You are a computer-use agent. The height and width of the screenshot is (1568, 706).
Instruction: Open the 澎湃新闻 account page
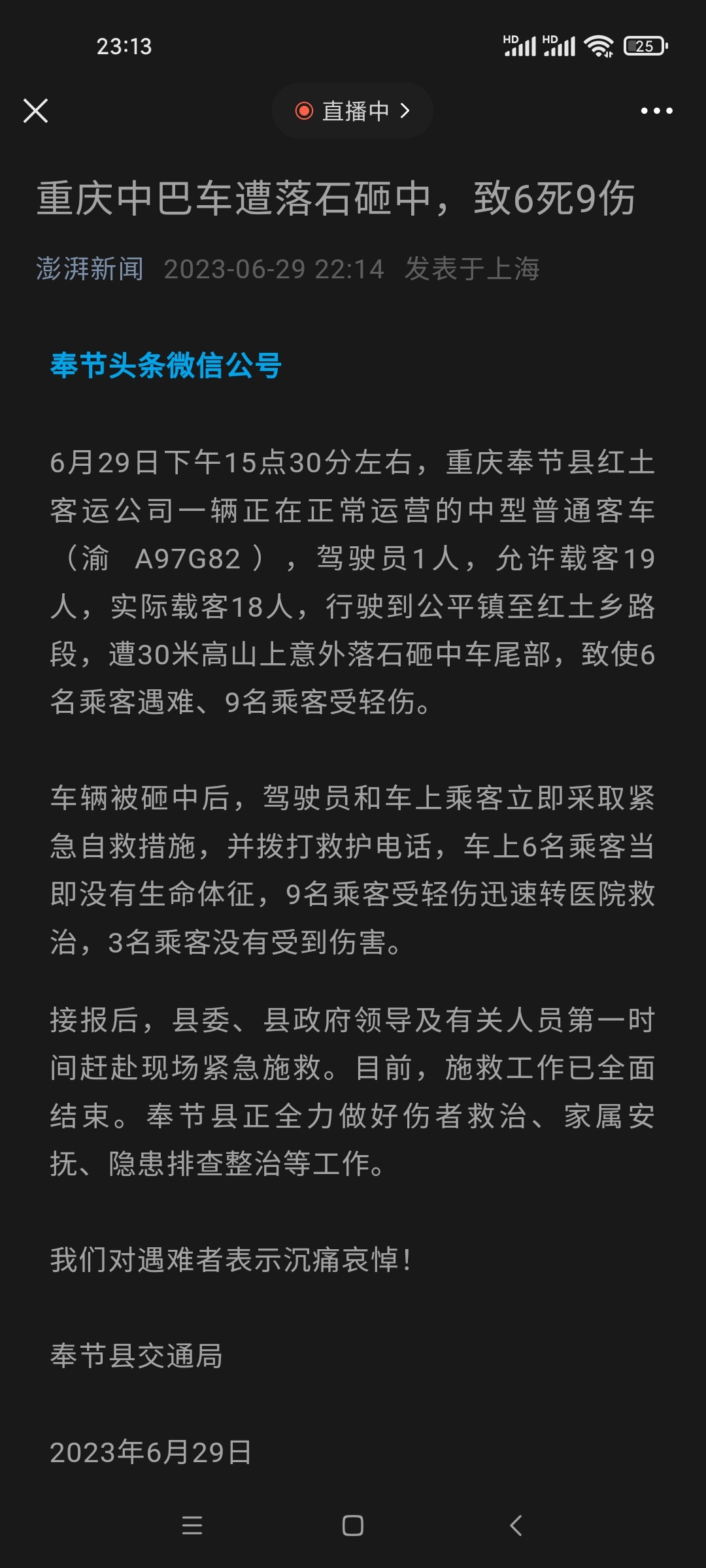tap(90, 269)
